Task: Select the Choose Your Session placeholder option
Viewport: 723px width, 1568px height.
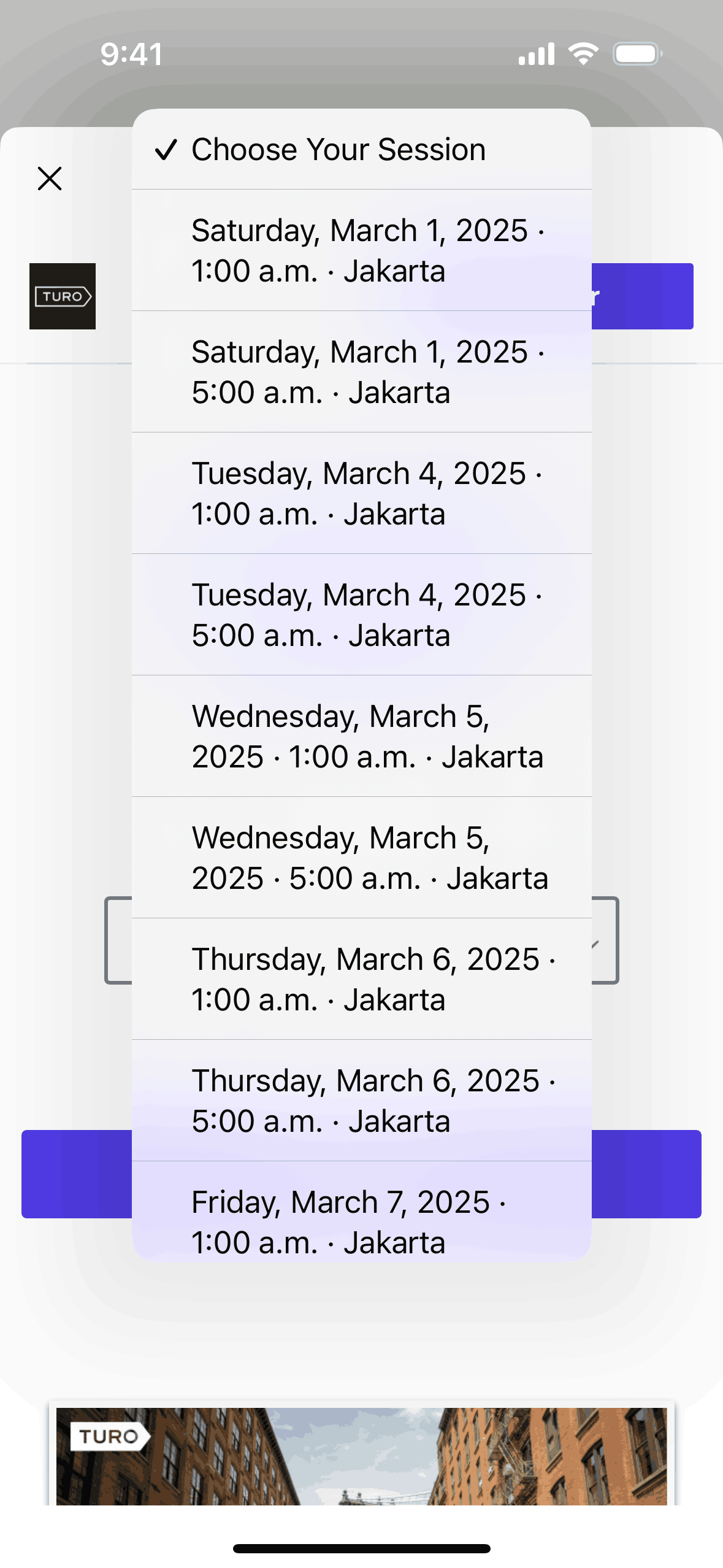Action: click(x=361, y=150)
